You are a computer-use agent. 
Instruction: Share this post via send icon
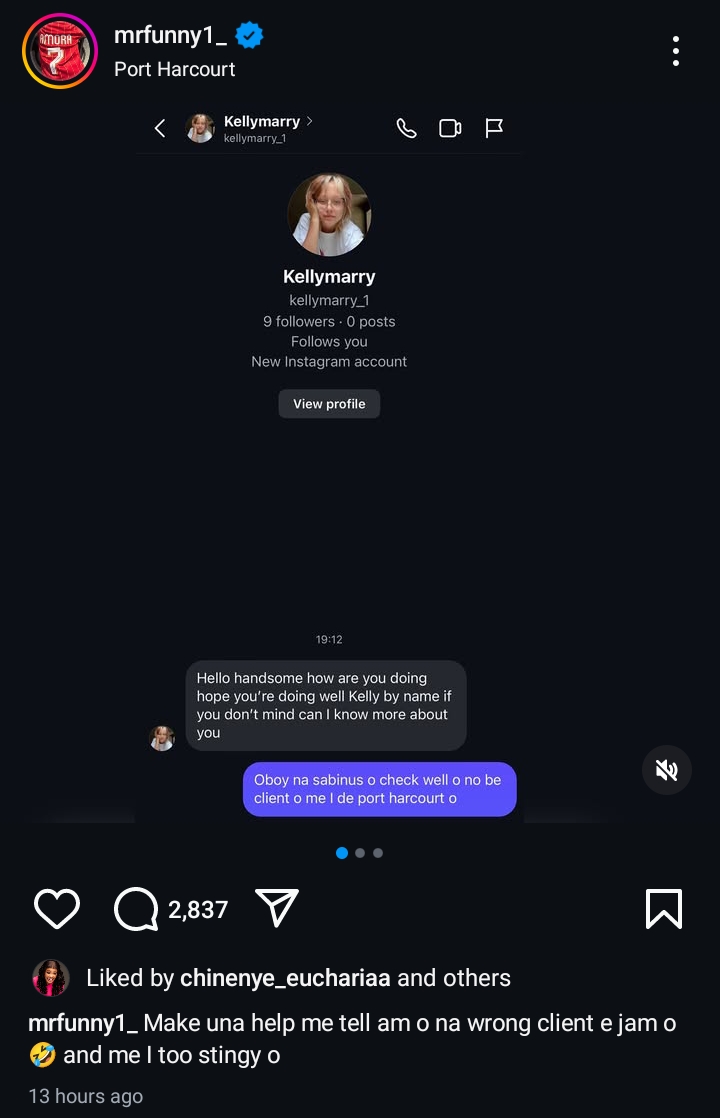click(x=277, y=908)
